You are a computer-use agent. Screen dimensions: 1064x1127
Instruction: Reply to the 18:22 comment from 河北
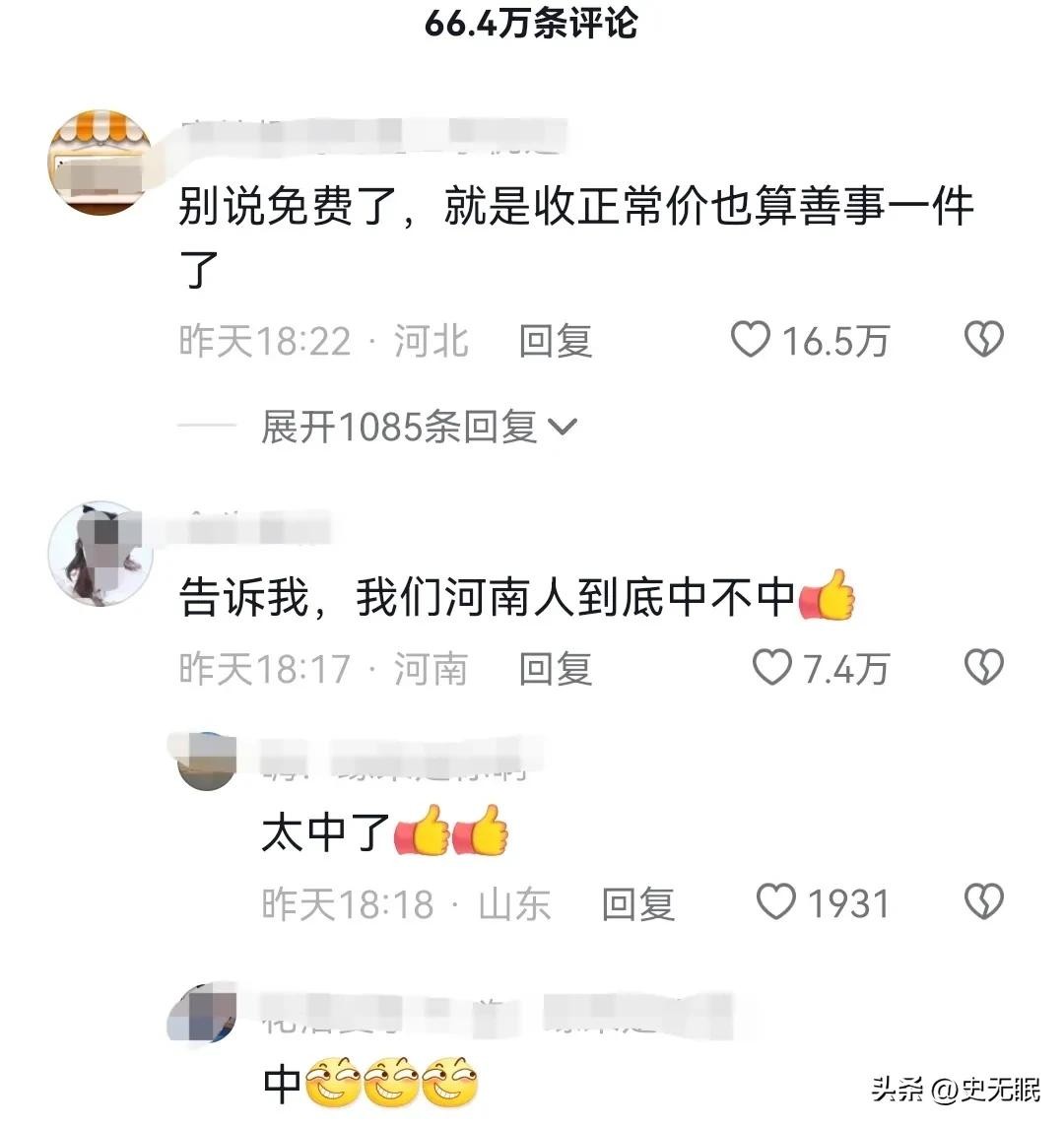556,341
